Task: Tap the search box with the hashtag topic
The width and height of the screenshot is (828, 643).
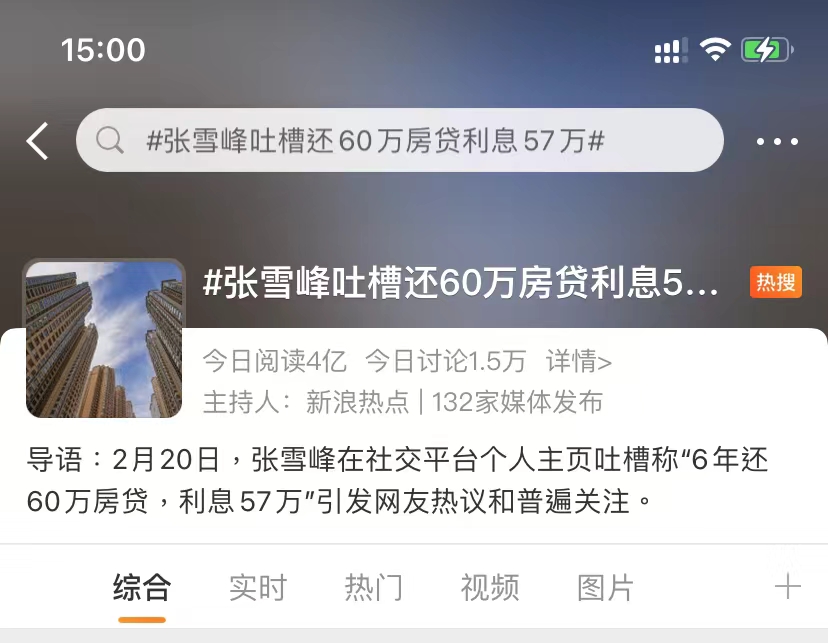Action: click(x=399, y=140)
